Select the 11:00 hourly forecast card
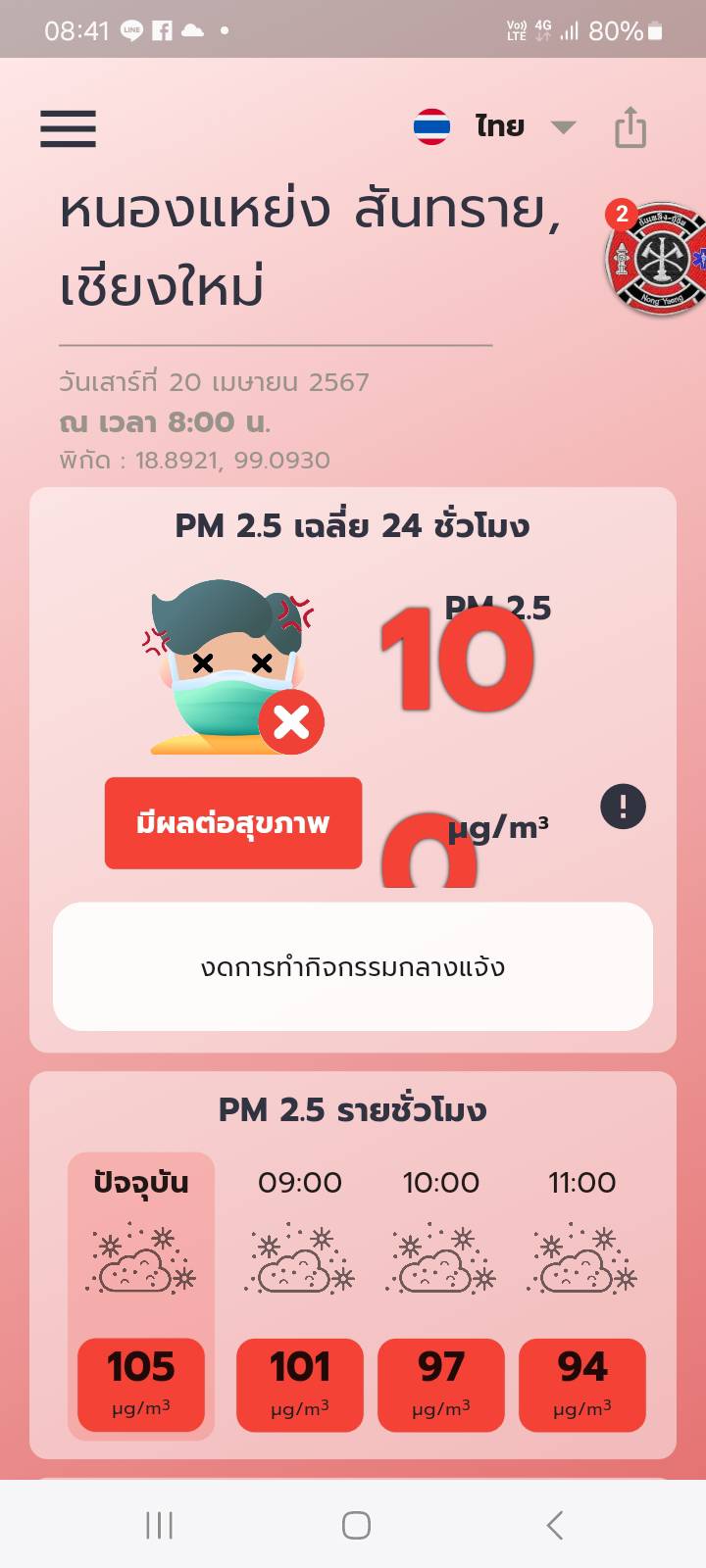This screenshot has width=706, height=1568. point(582,1296)
